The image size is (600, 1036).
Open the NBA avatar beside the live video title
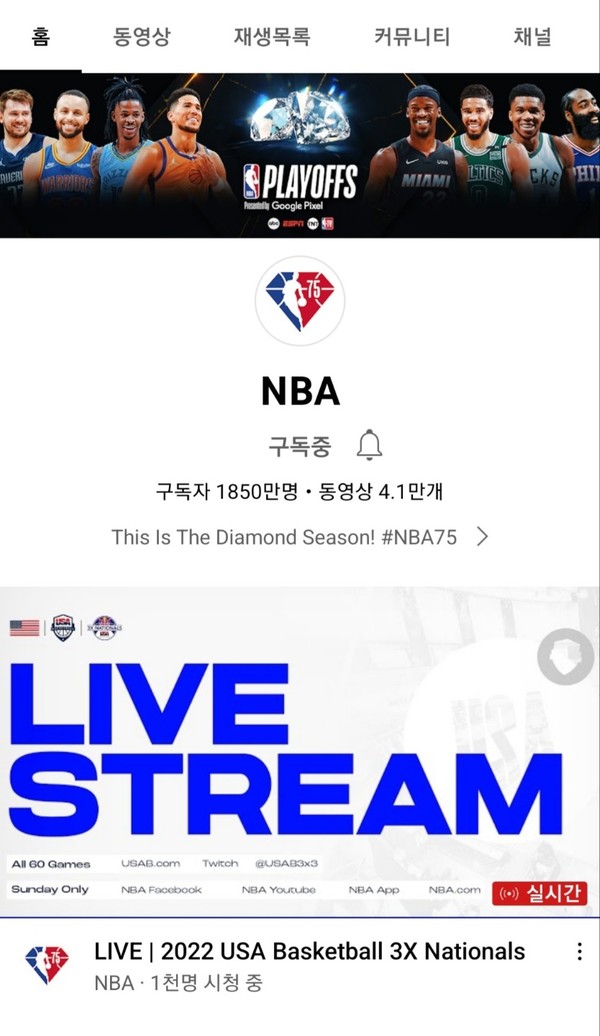[x=47, y=965]
